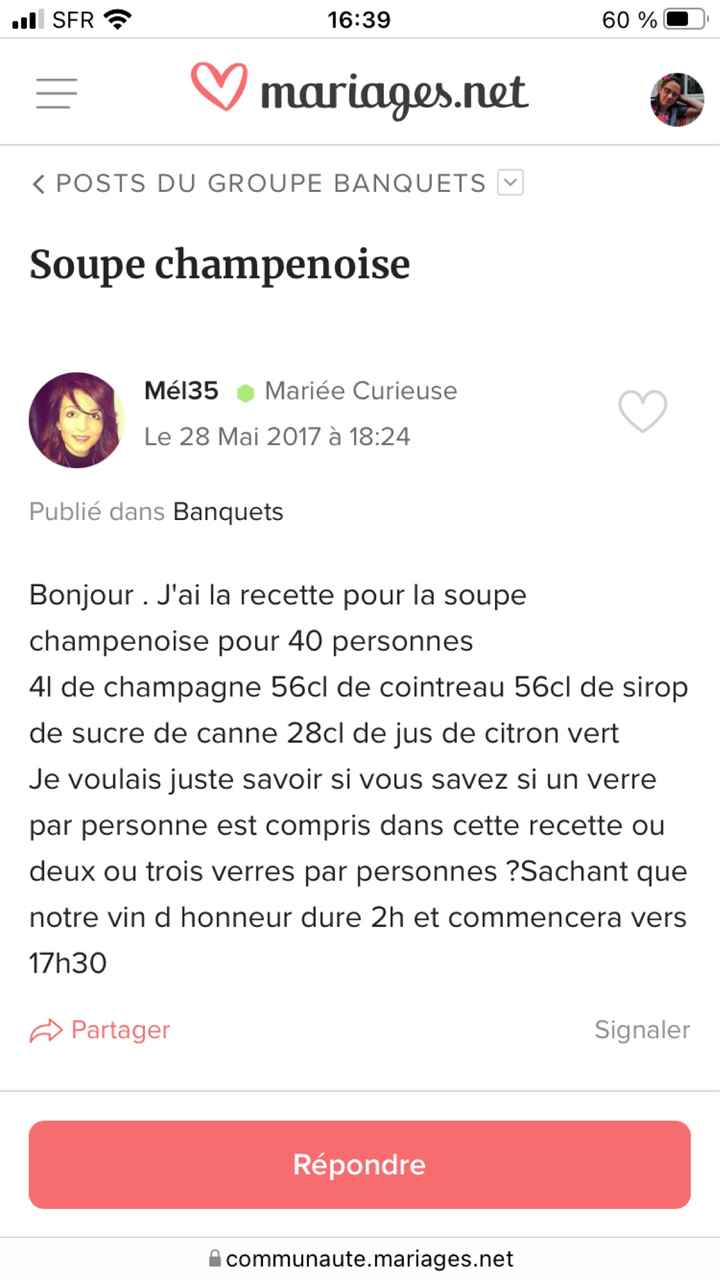This screenshot has width=720, height=1280.
Task: View Mél35's profile picture
Action: pyautogui.click(x=75, y=420)
